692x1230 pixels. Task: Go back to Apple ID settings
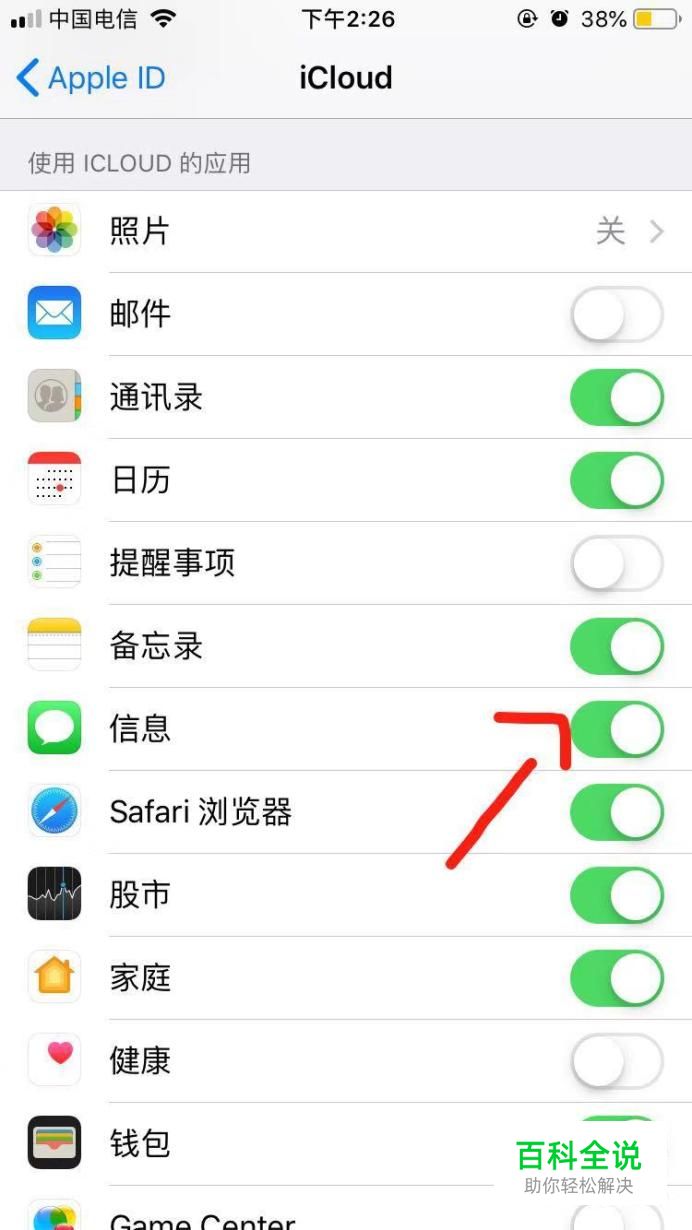point(90,78)
